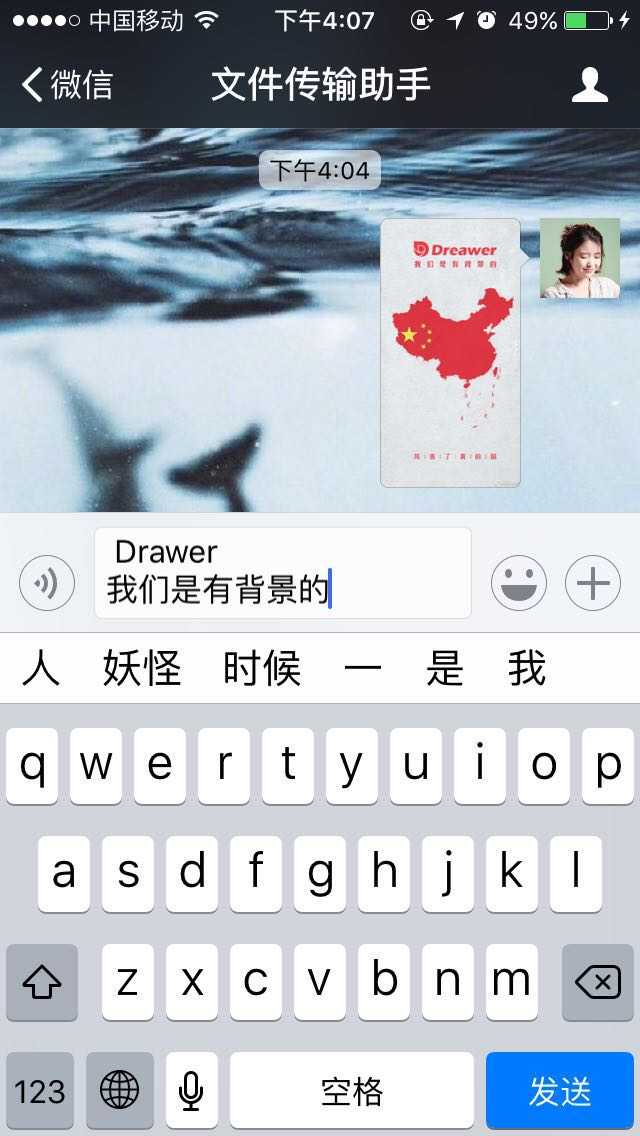Screen dimensions: 640x1136
Task: Change keyboard language with globe key
Action: click(x=120, y=1090)
